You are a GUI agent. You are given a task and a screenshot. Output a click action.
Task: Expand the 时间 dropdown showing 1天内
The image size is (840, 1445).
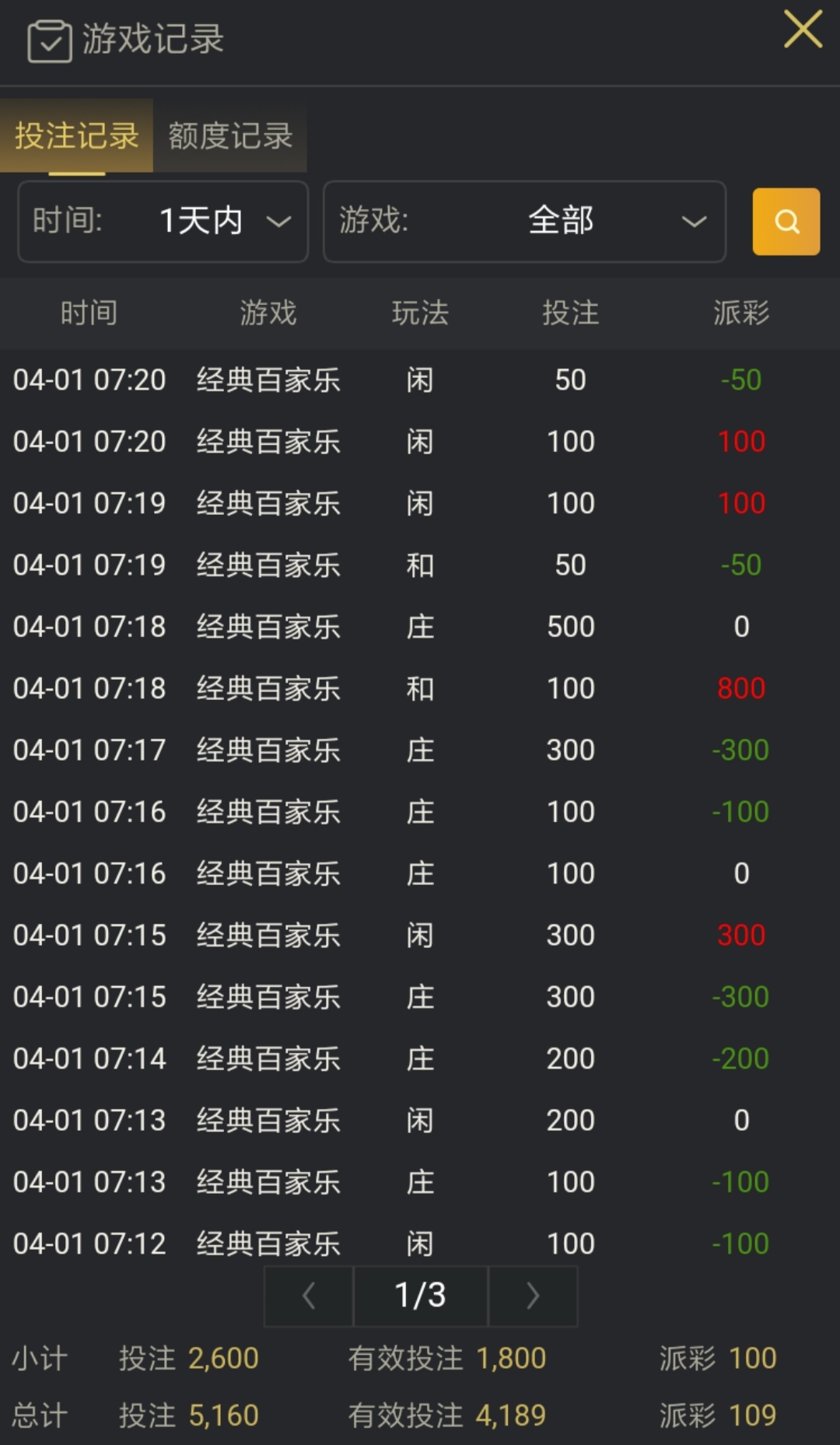click(x=163, y=222)
